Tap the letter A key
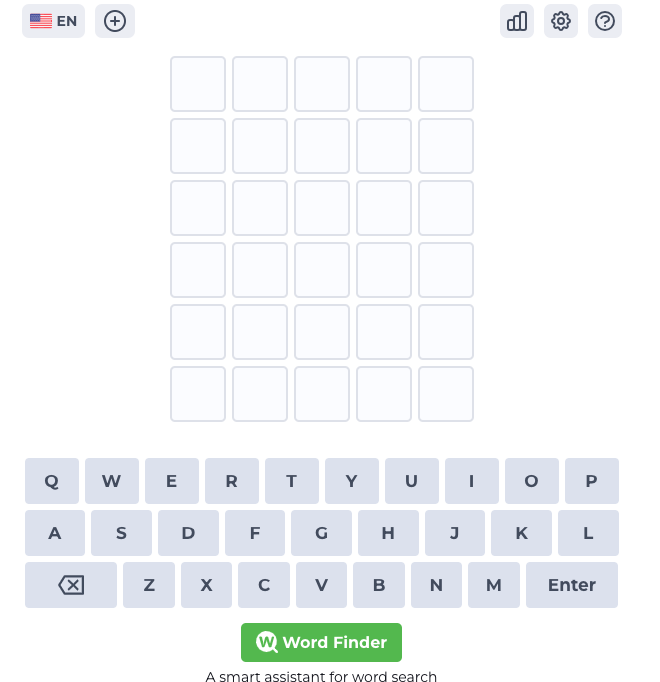The width and height of the screenshot is (660, 682). [55, 533]
